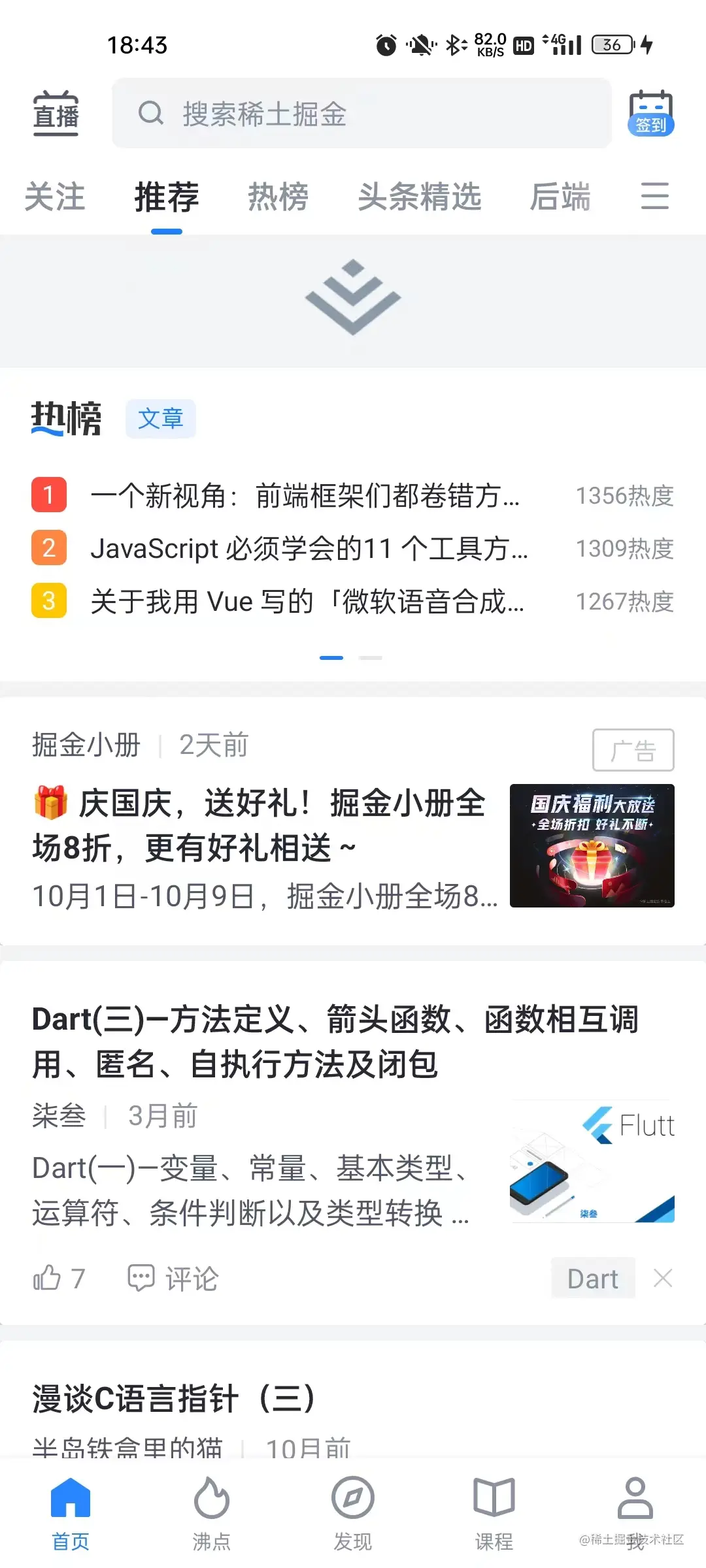Open 评论 comments on the Dart article
The height and width of the screenshot is (1568, 706).
173,1278
